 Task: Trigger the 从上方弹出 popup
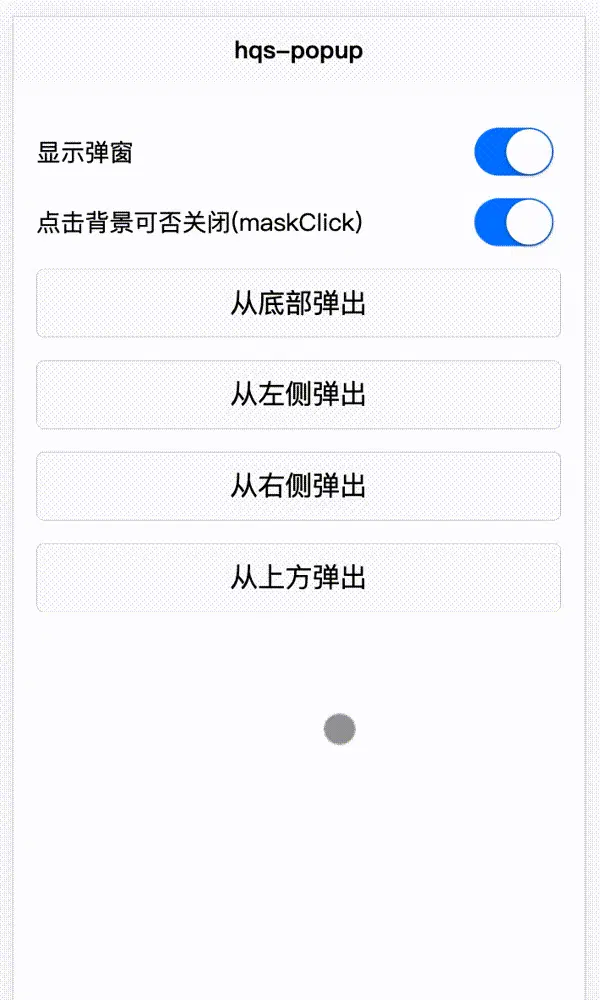click(x=298, y=578)
